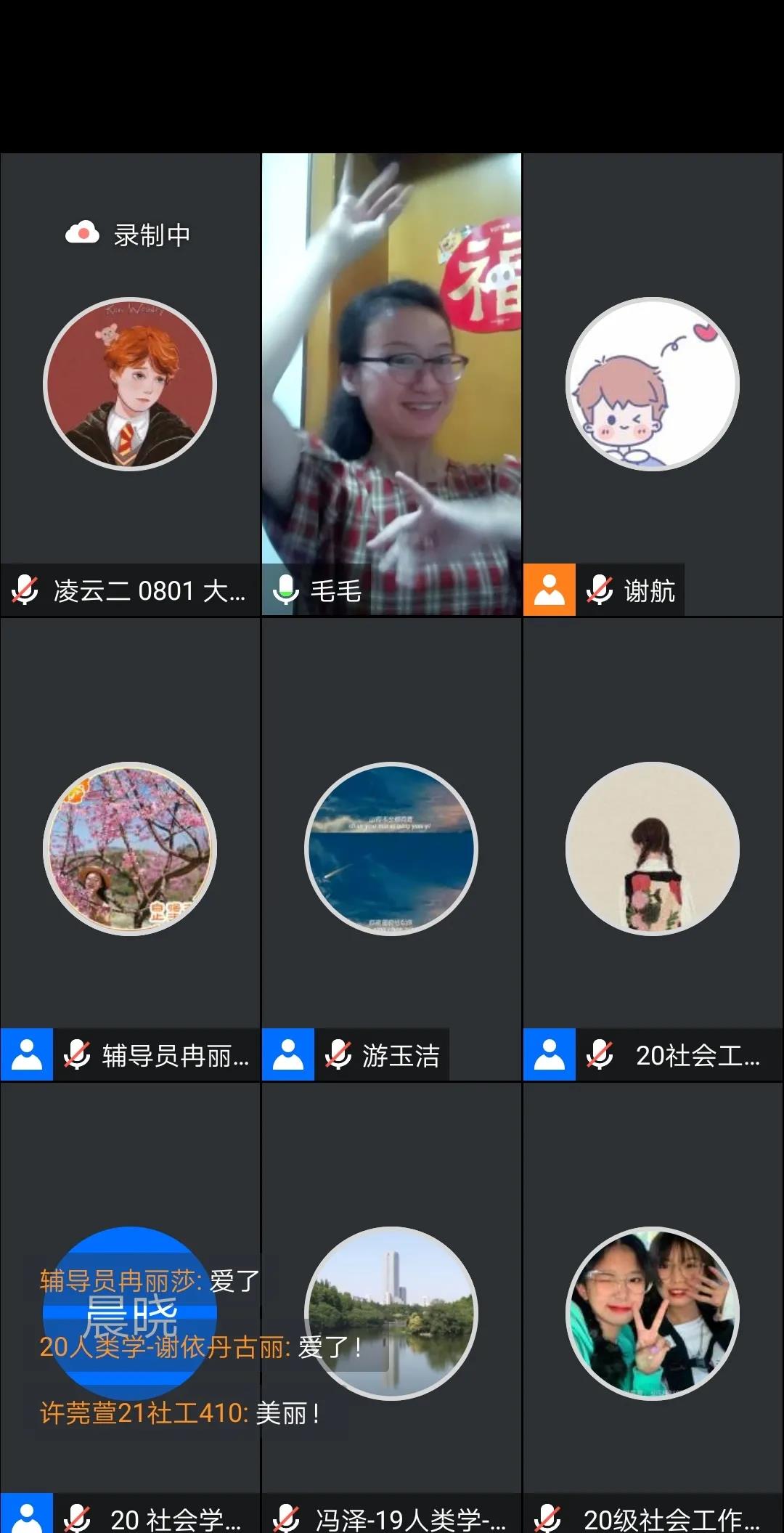Open the 辅导员冉丽 participant tile

(130, 848)
